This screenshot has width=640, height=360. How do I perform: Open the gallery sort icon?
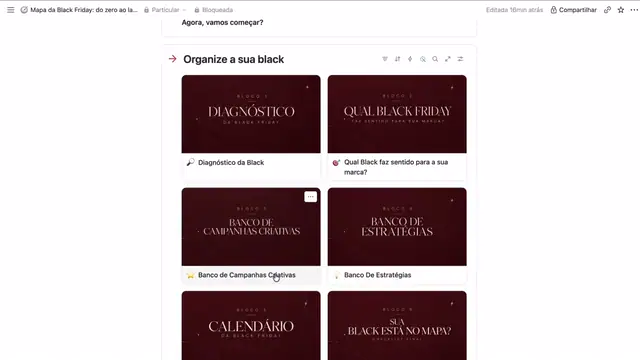(398, 59)
